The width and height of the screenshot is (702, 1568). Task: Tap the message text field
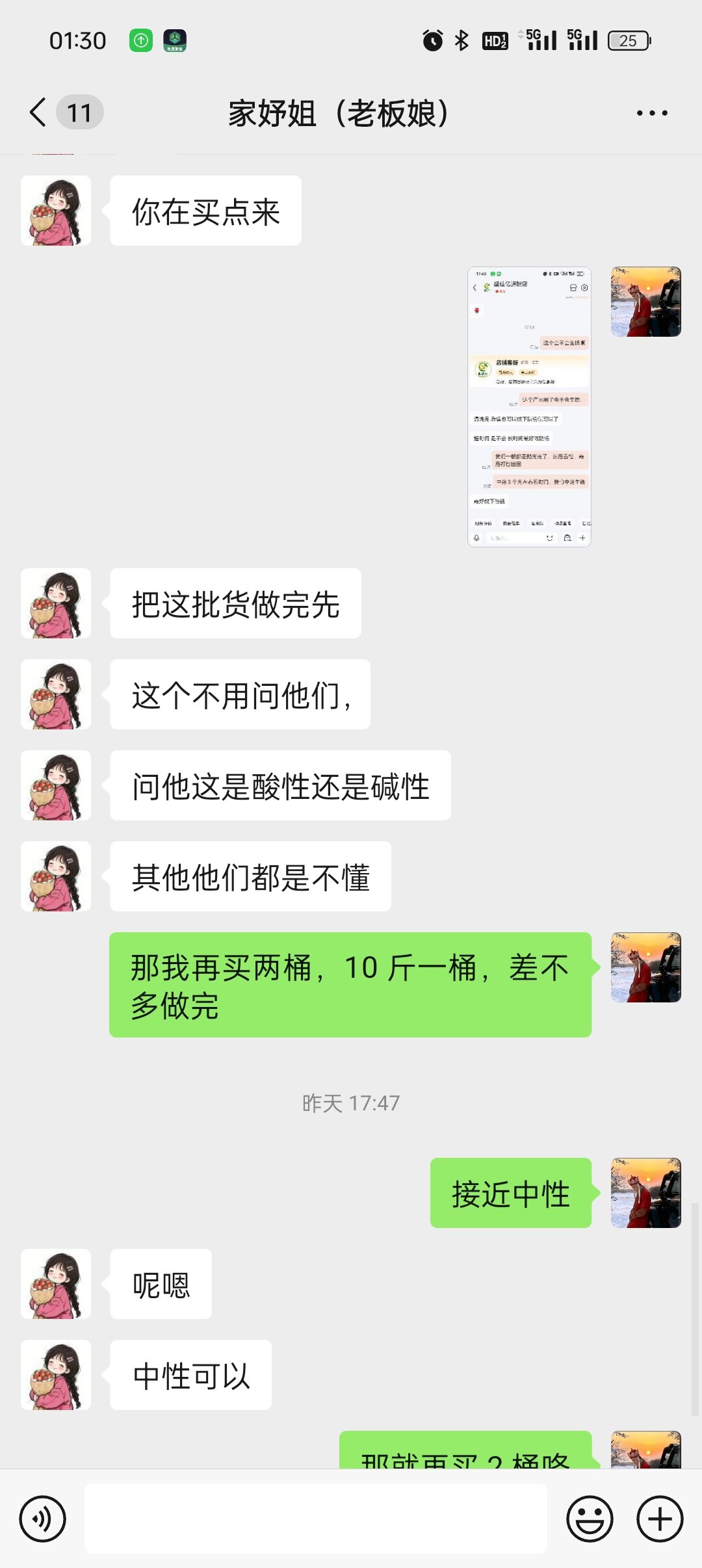(x=316, y=1519)
